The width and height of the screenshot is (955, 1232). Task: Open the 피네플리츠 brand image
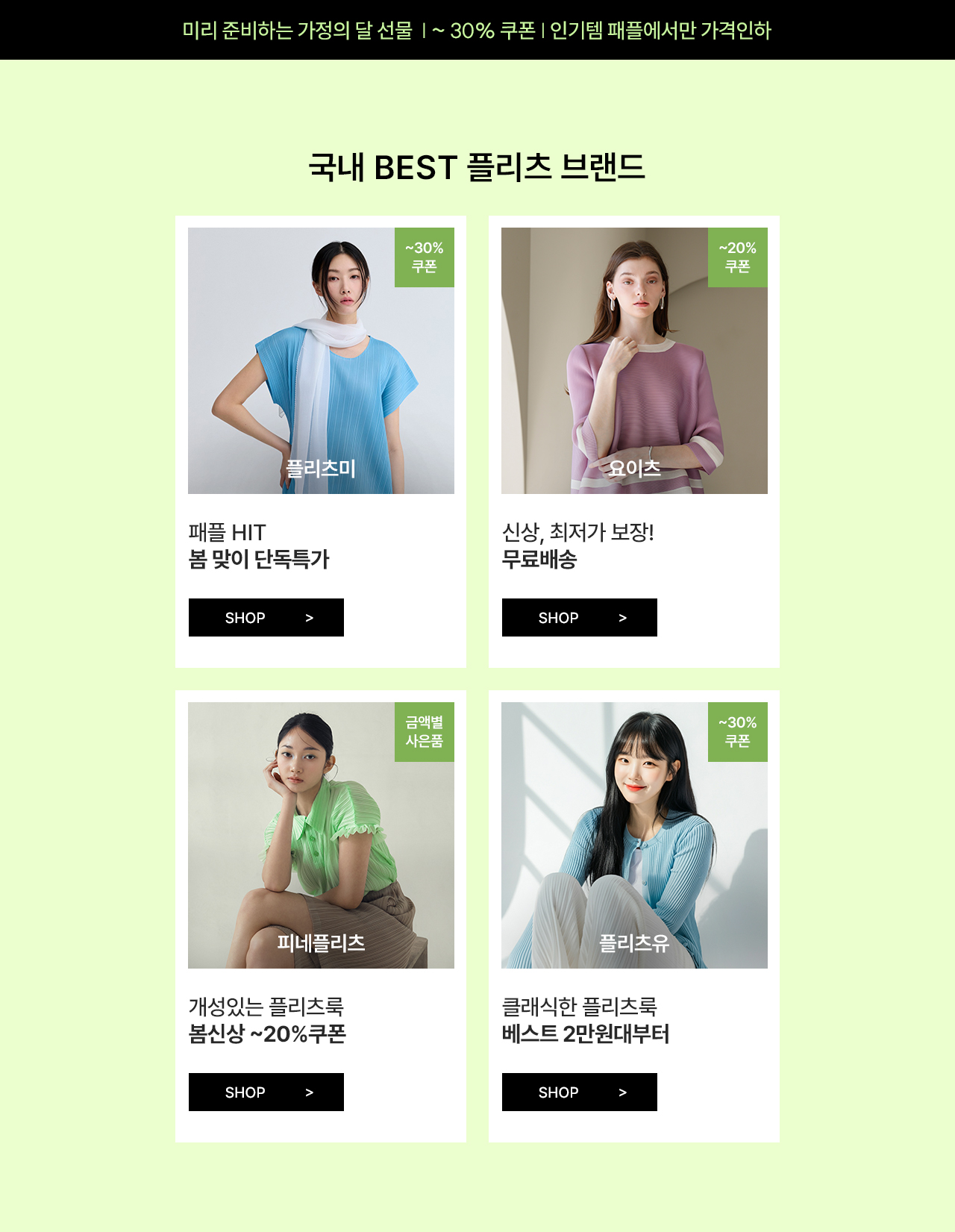pyautogui.click(x=321, y=835)
